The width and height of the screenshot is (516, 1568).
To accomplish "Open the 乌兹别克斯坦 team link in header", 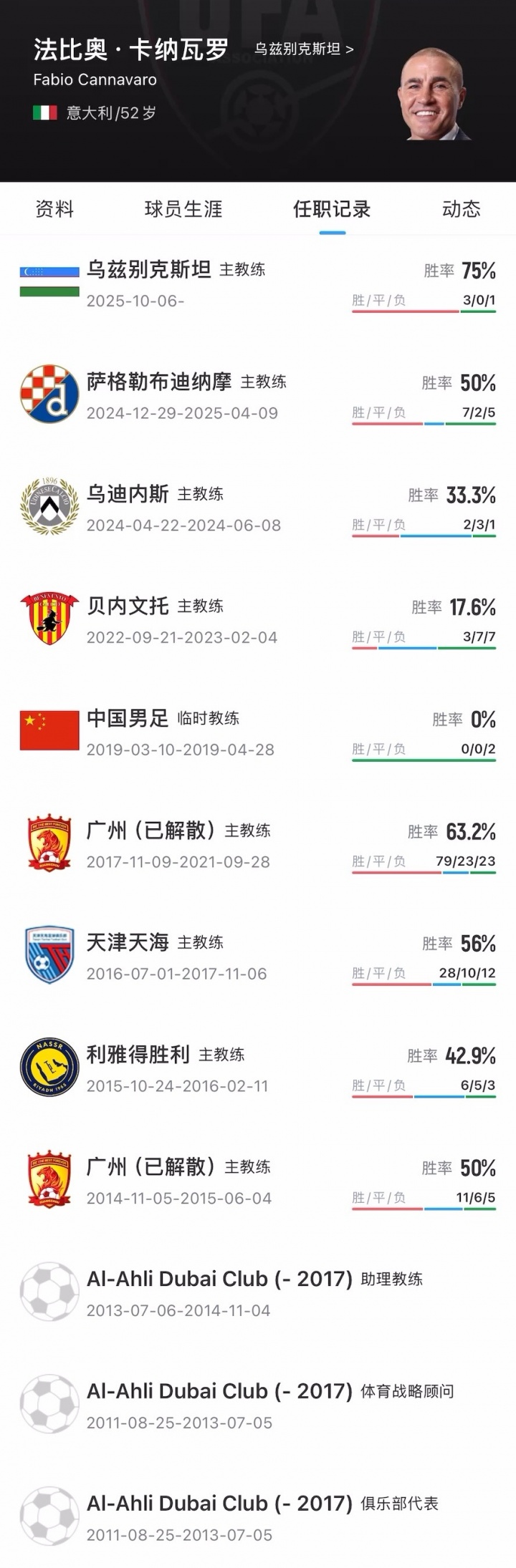I will [304, 49].
